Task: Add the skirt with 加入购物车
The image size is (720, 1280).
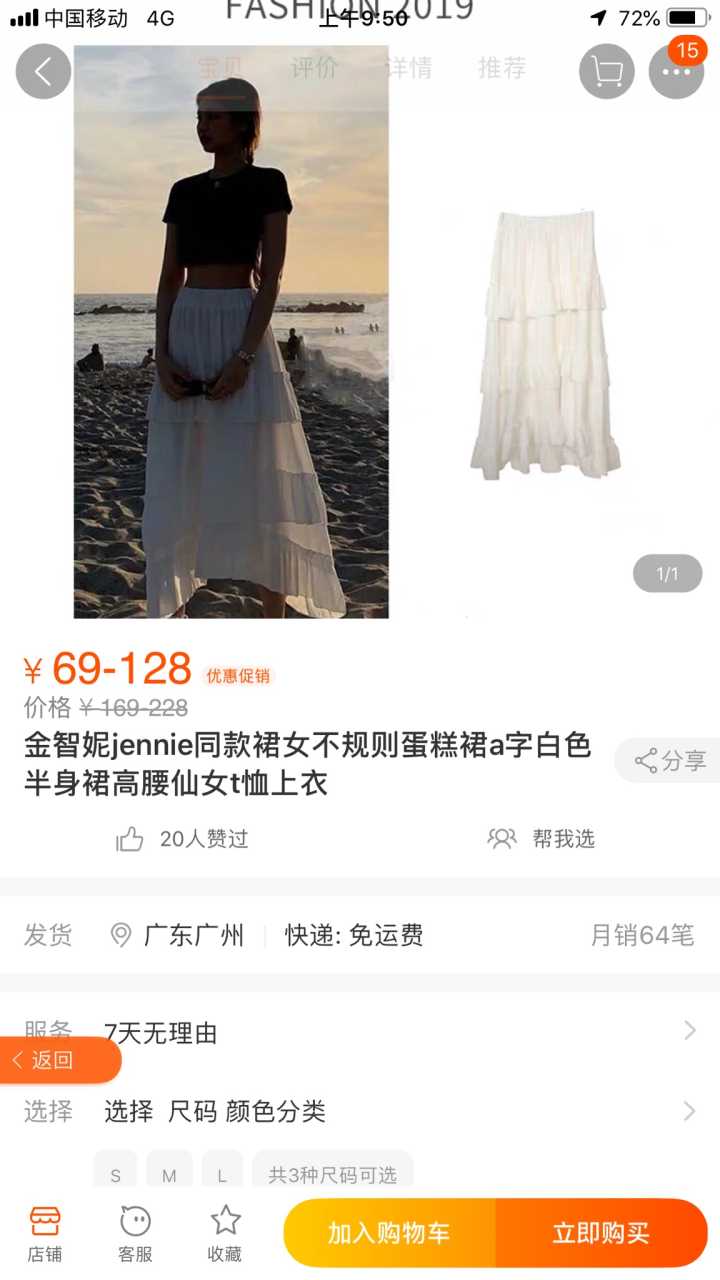Action: coord(390,1233)
